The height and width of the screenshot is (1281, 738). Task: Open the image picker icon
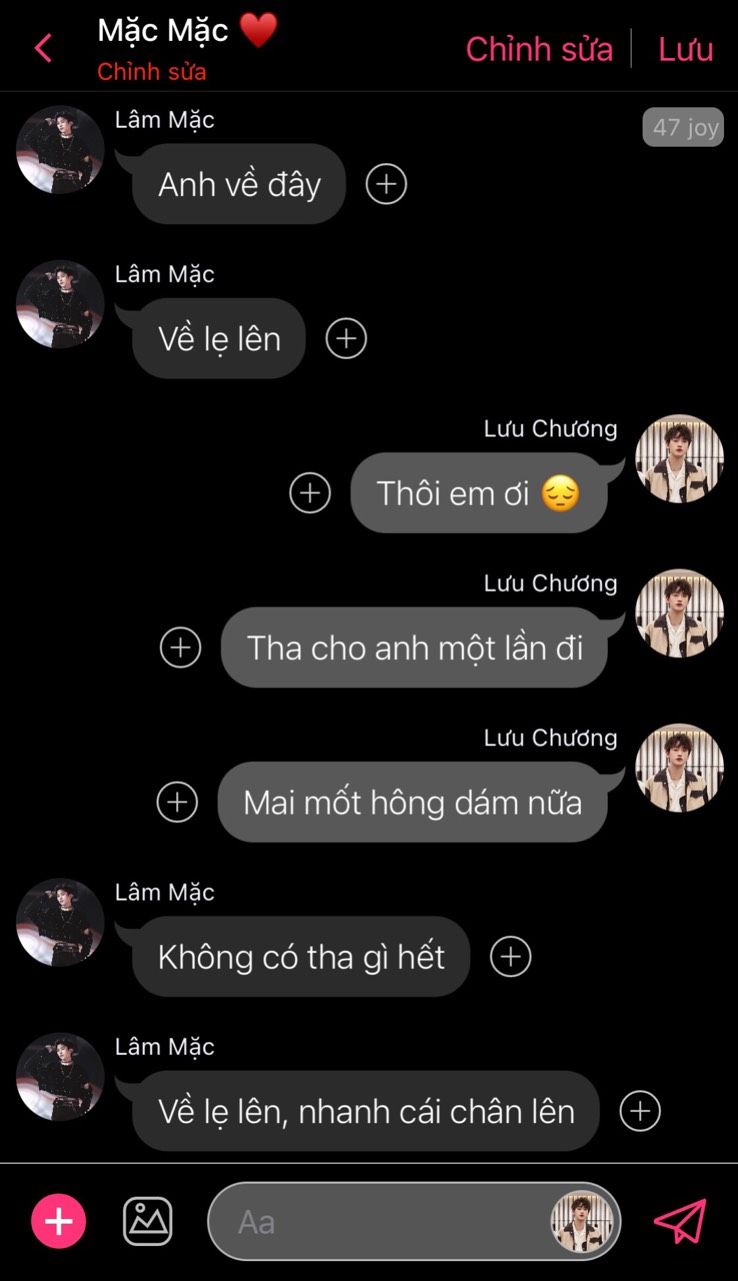(148, 1221)
